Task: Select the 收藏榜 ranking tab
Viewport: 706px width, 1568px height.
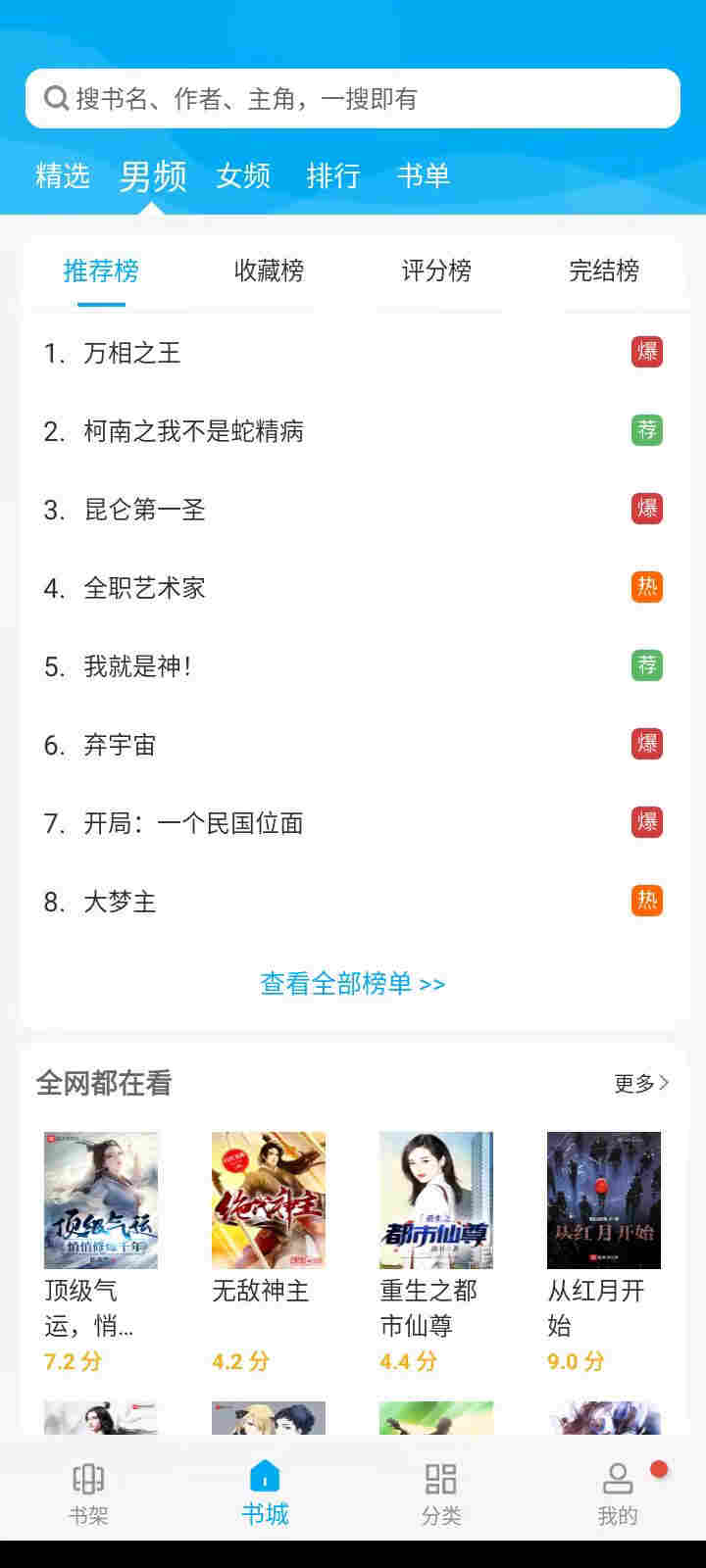Action: pos(269,270)
